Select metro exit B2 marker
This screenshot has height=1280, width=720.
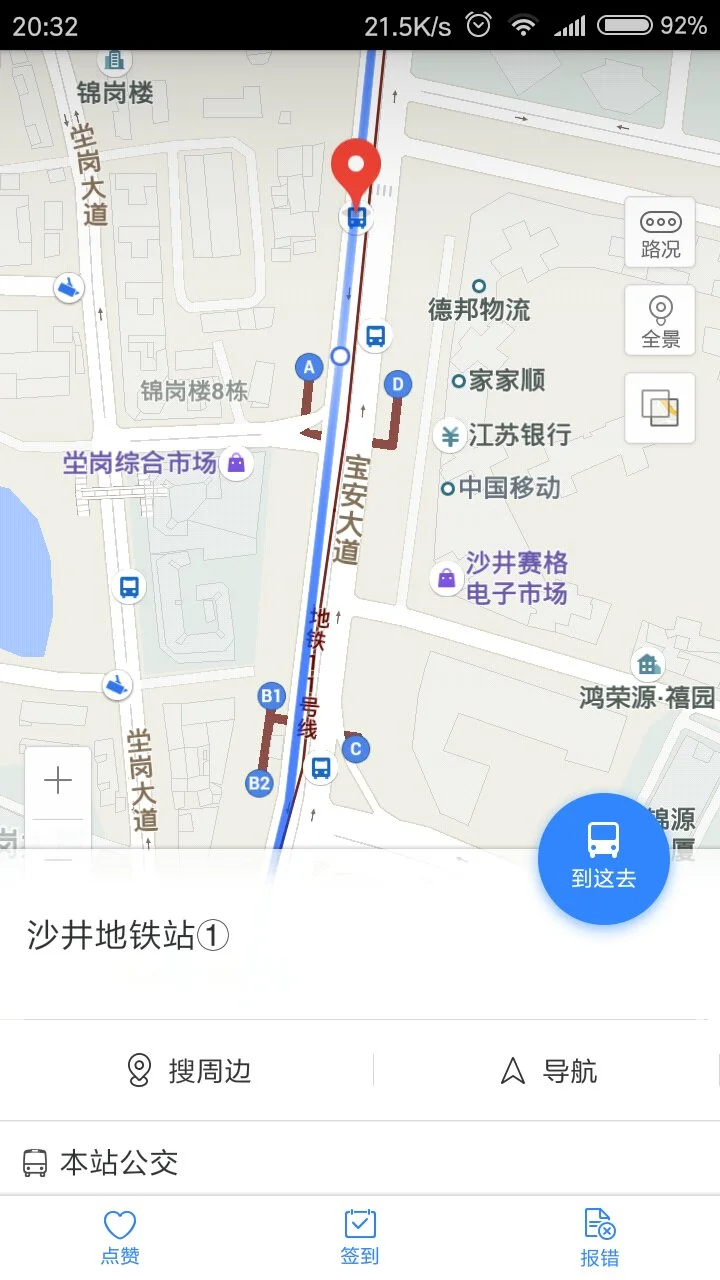click(x=259, y=784)
